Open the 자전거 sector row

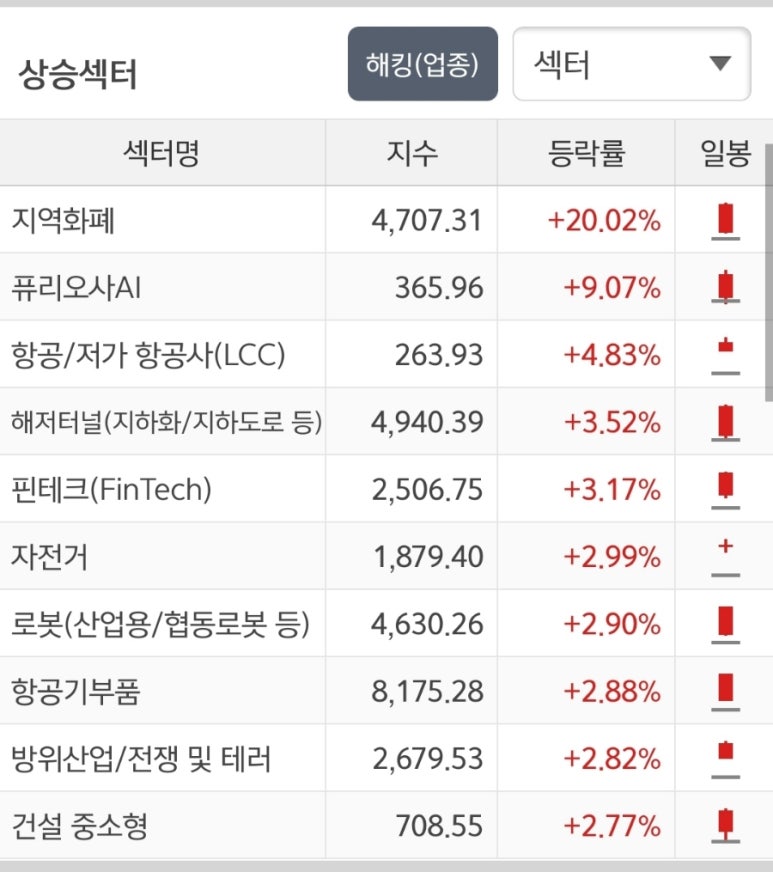(50, 557)
